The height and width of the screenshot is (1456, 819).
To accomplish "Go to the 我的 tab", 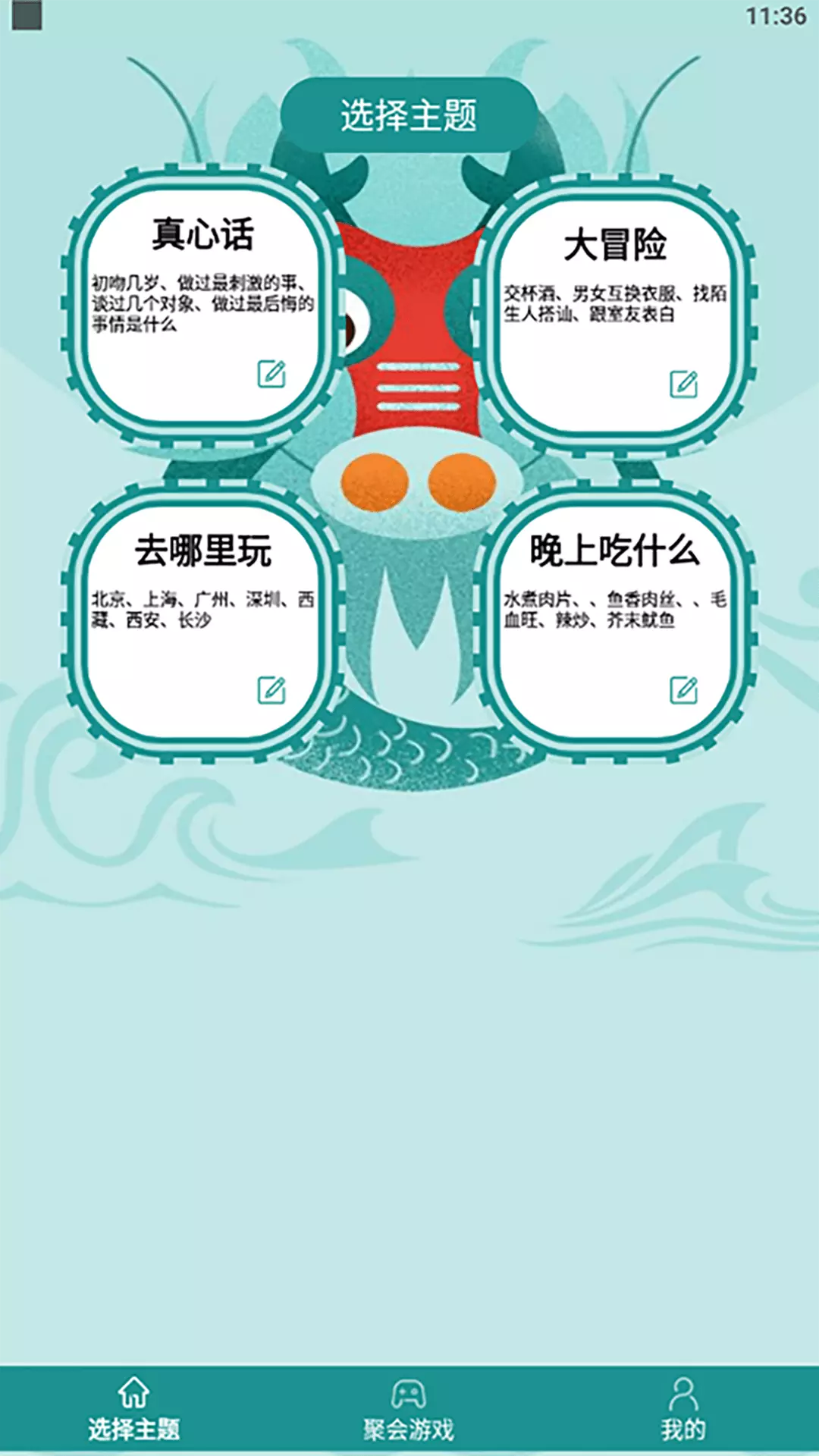I will [682, 1410].
